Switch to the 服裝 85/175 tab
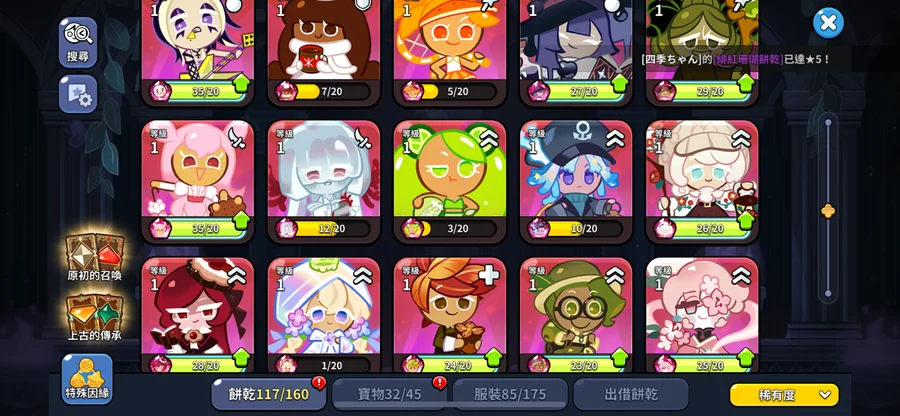 pos(510,394)
